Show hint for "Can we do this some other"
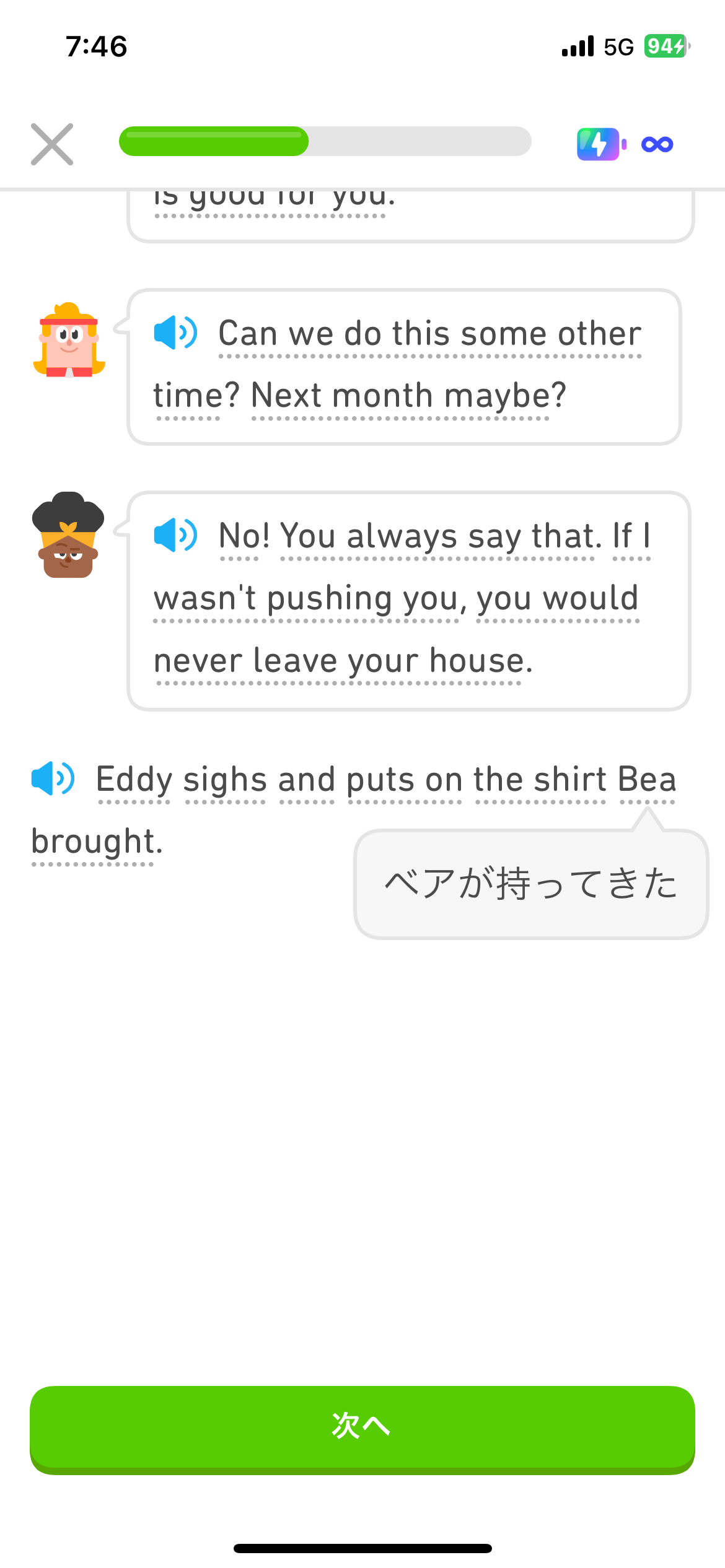725x1568 pixels. (x=429, y=334)
